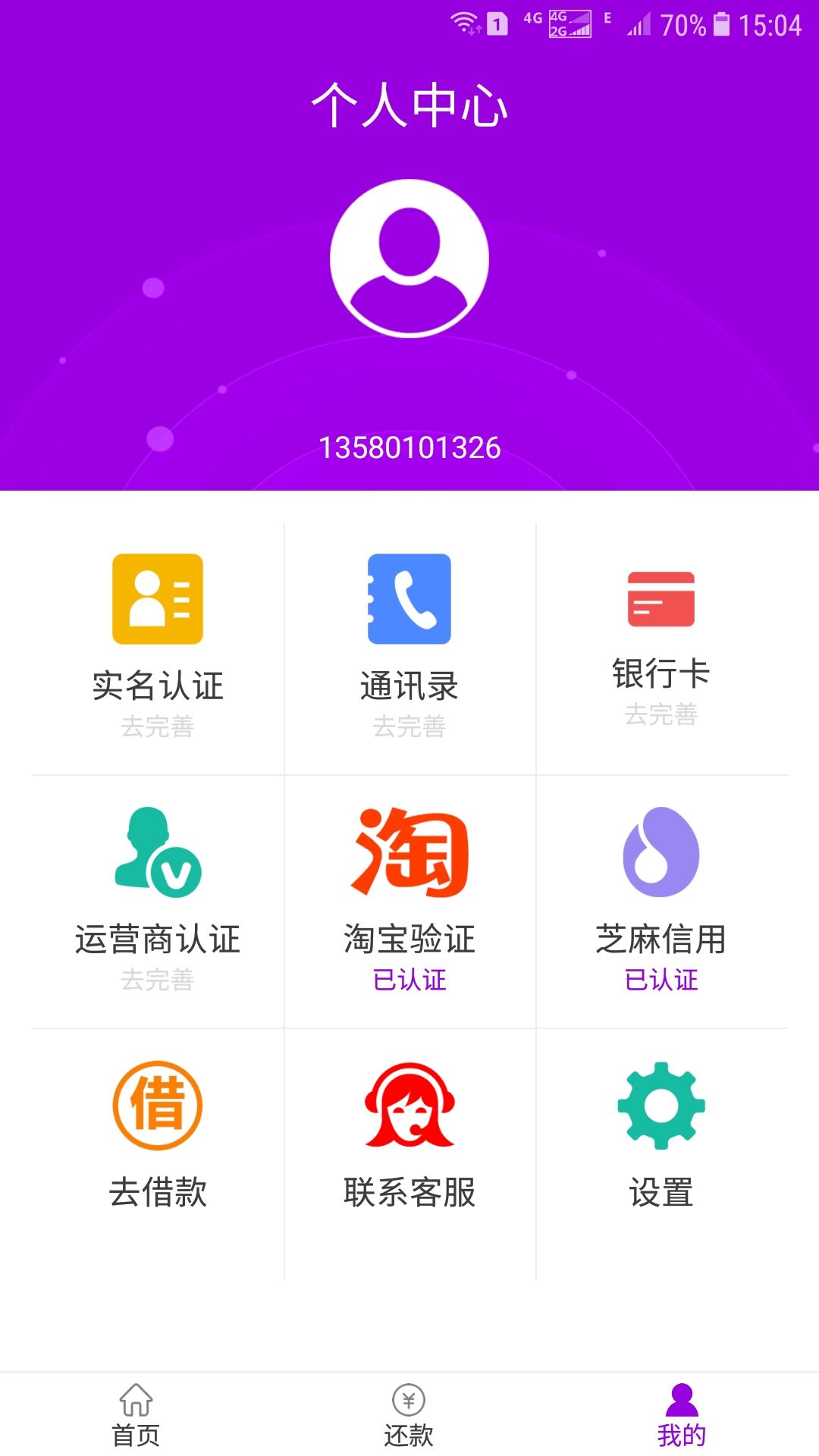Open 银行卡 bank card section

click(x=661, y=648)
